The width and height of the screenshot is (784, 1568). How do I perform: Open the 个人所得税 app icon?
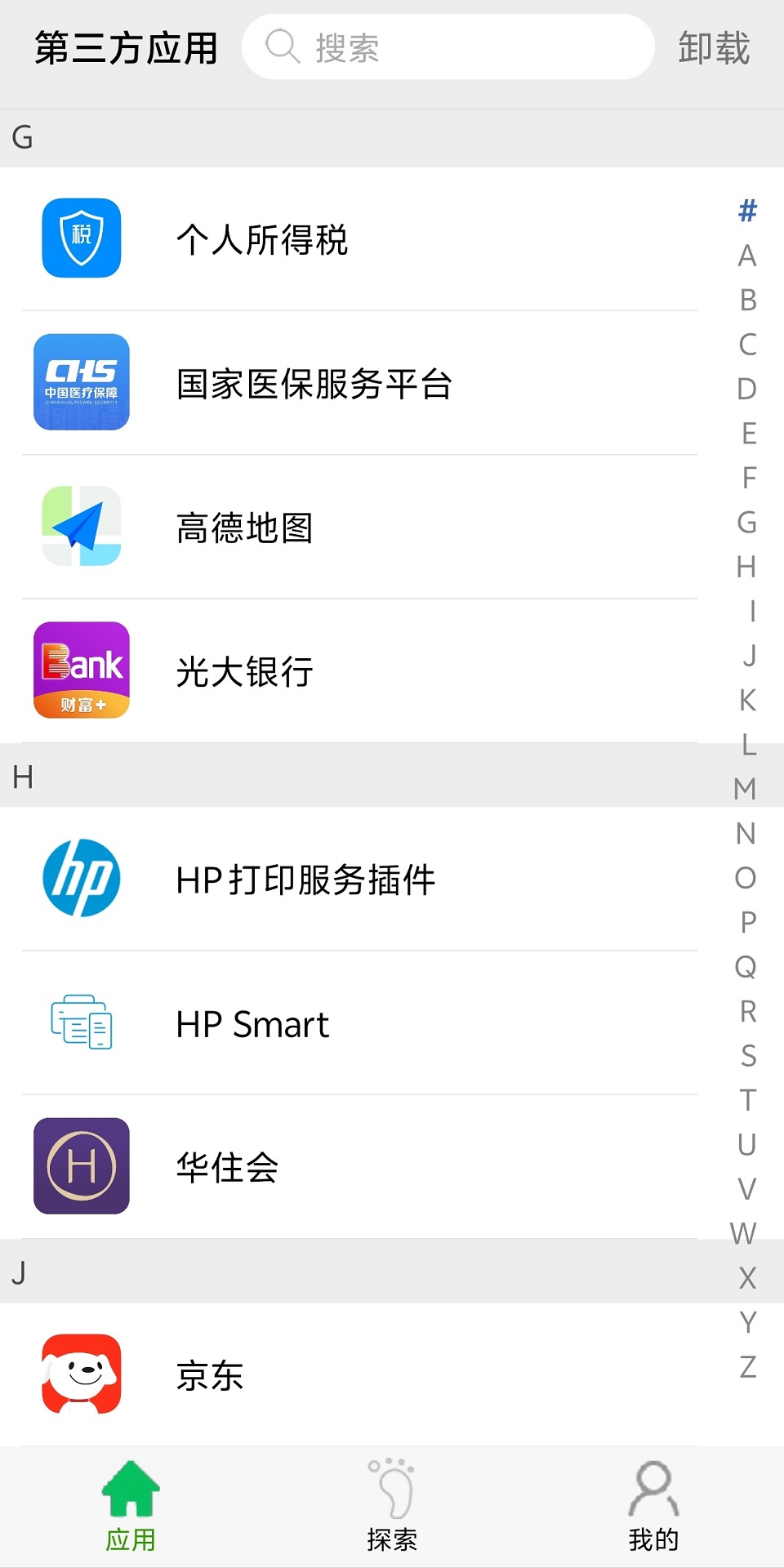82,239
